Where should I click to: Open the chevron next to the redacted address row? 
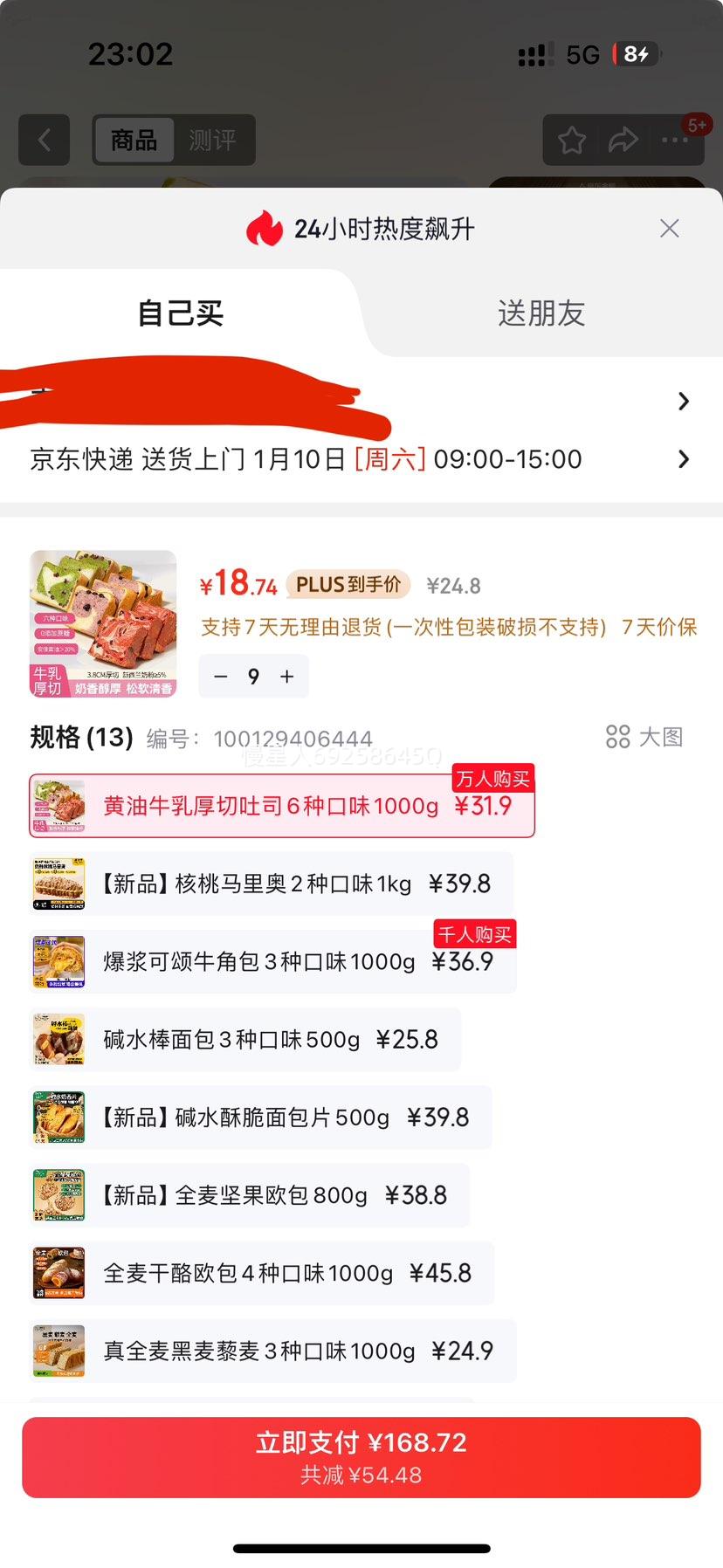click(685, 401)
